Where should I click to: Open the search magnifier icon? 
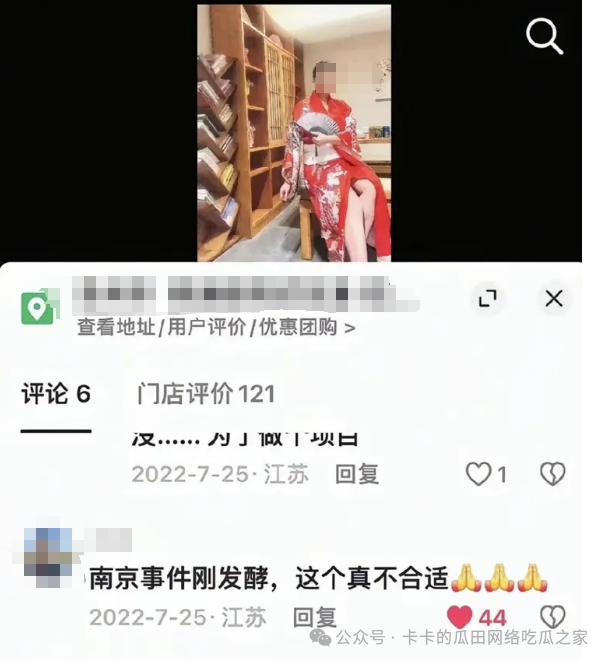pyautogui.click(x=544, y=37)
